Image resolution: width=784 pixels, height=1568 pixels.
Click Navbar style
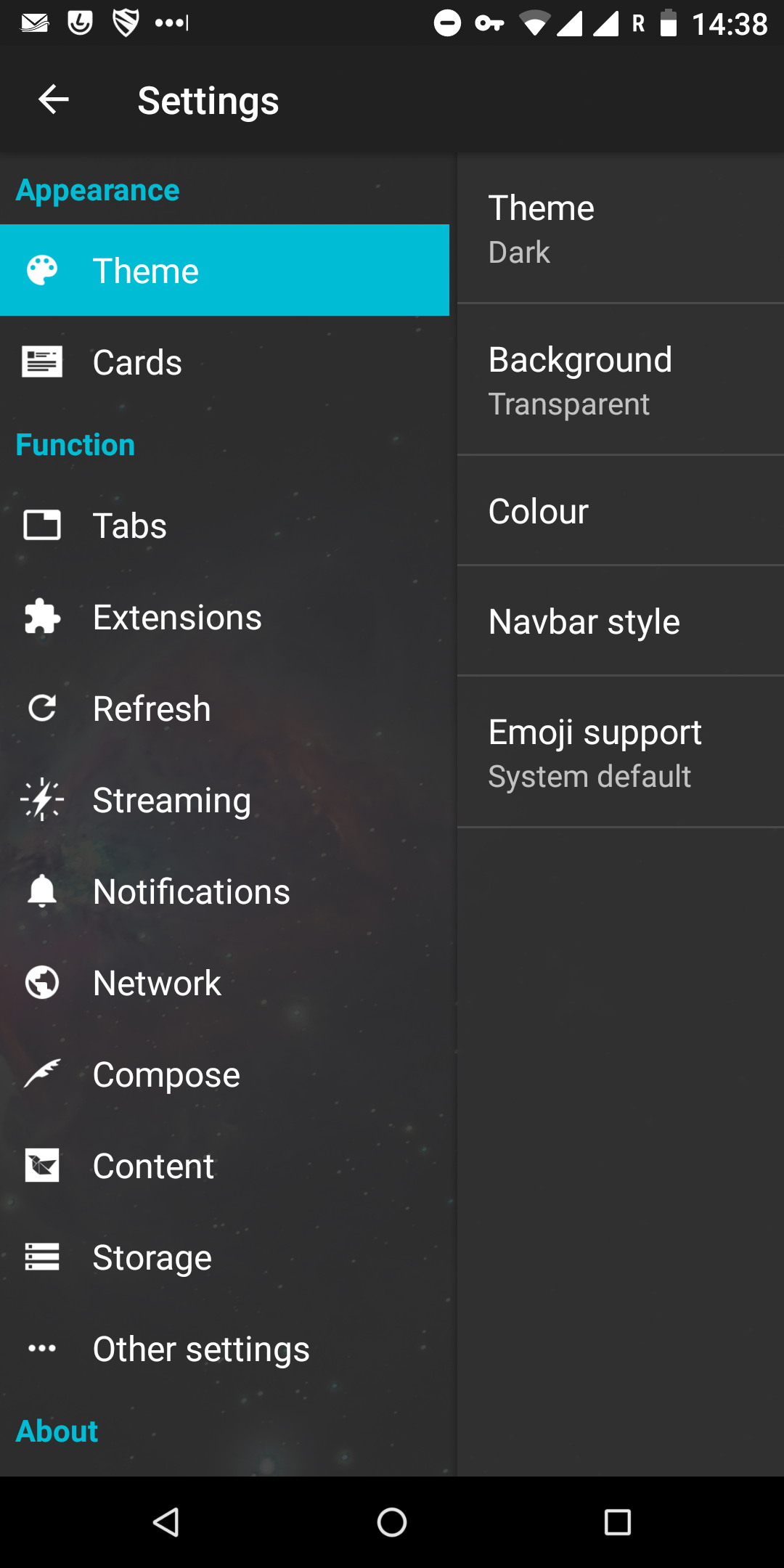coord(619,621)
